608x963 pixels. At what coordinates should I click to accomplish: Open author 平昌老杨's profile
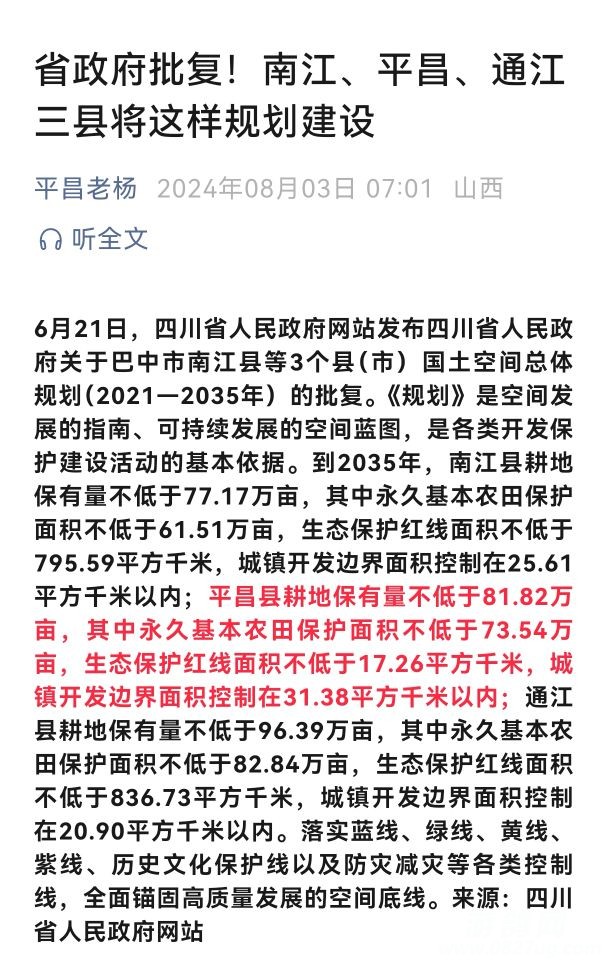pyautogui.click(x=86, y=188)
